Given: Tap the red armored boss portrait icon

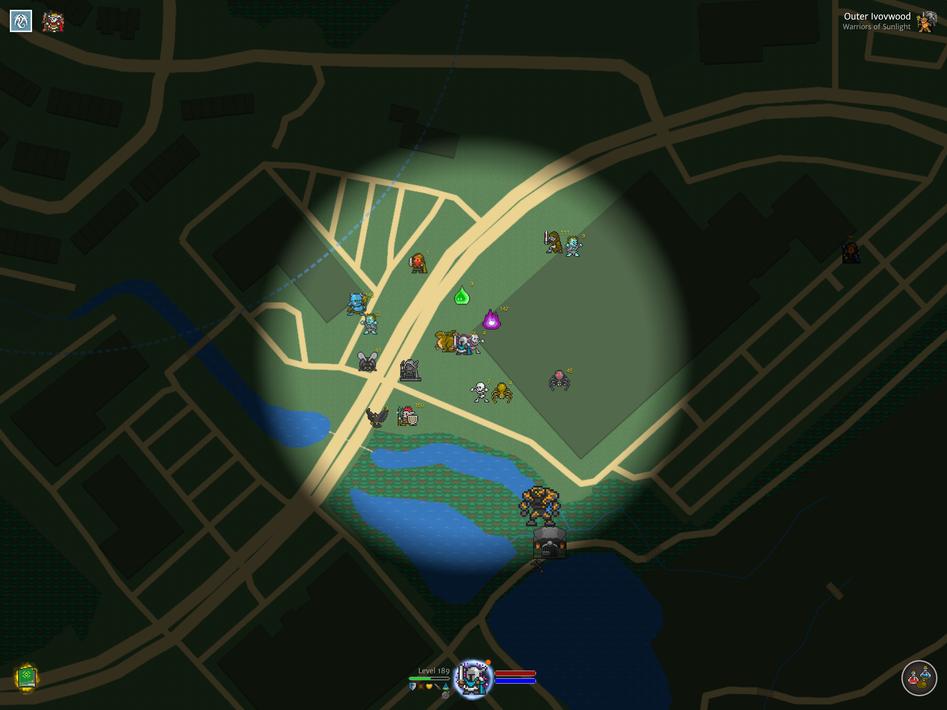Looking at the screenshot, I should (53, 21).
